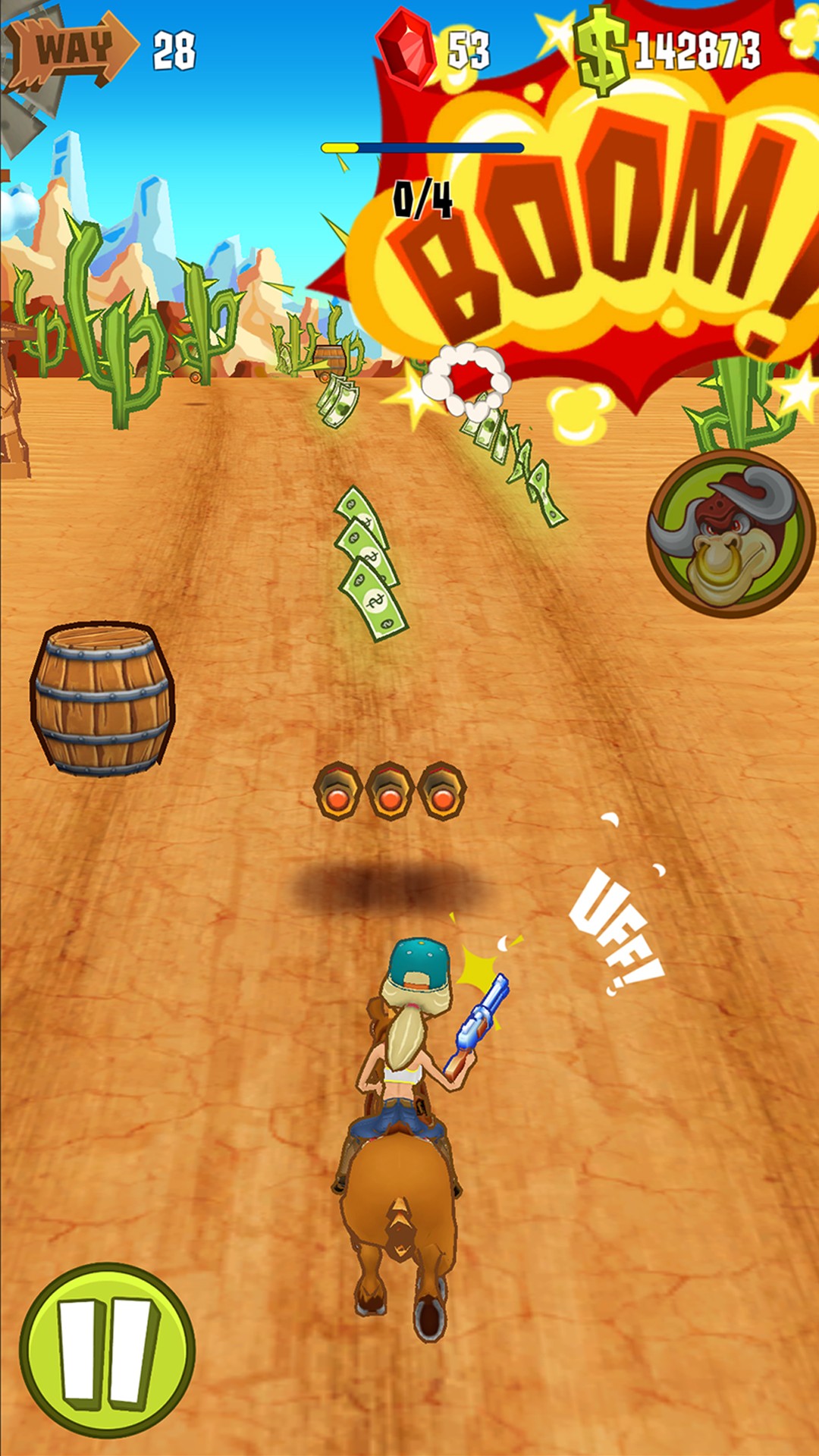Pause the game with the green button

pyautogui.click(x=107, y=1351)
